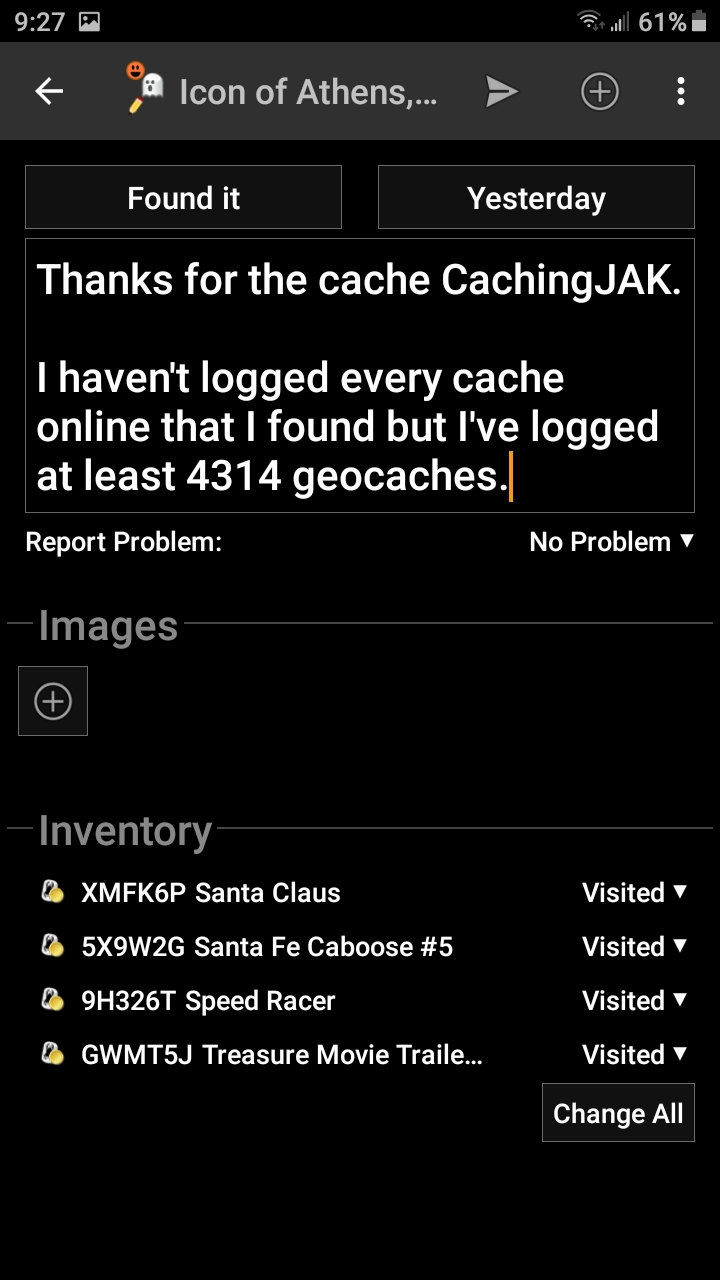
Task: Open the Visited dropdown for Santa Claus
Action: (634, 892)
